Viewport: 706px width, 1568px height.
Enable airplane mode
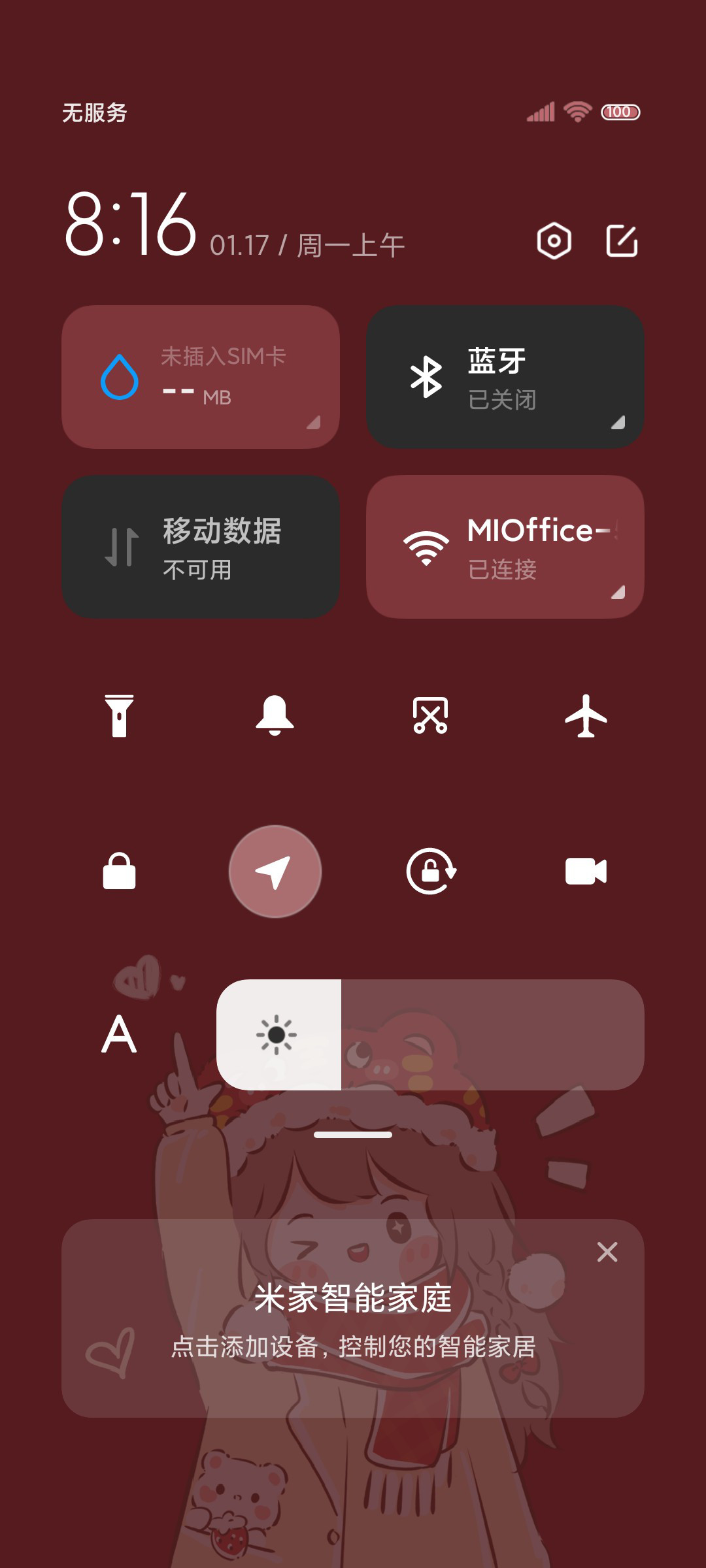(x=586, y=715)
